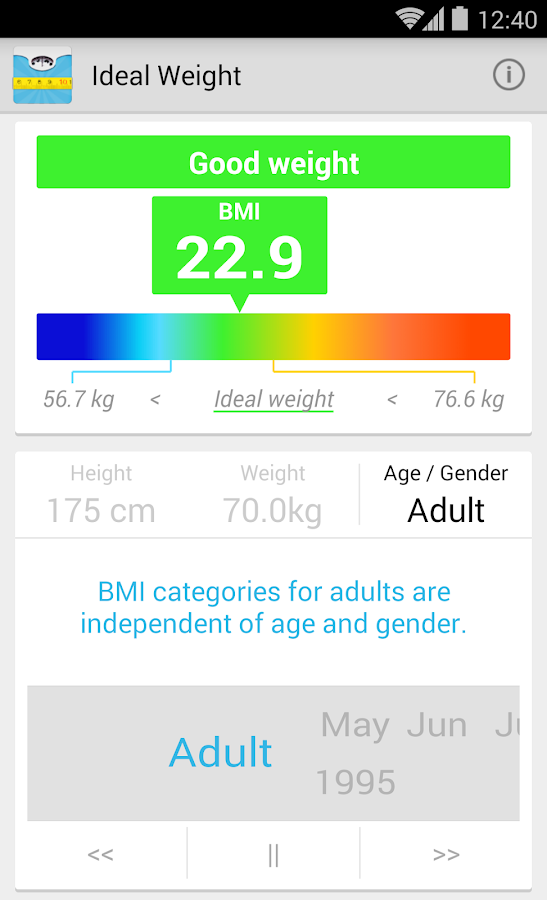Open the info icon in the app bar
Viewport: 547px width, 900px height.
pos(509,75)
